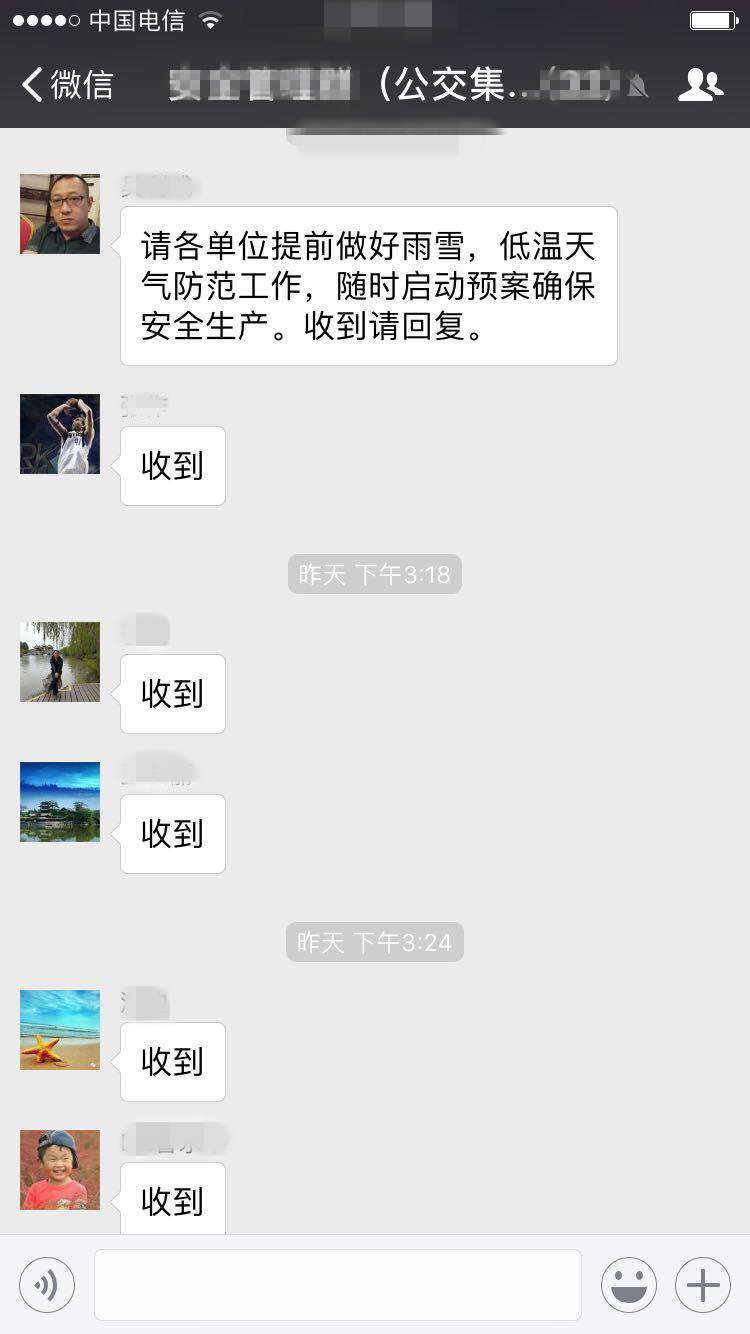Open the emoji sticker picker
The height and width of the screenshot is (1334, 750).
pyautogui.click(x=629, y=1285)
